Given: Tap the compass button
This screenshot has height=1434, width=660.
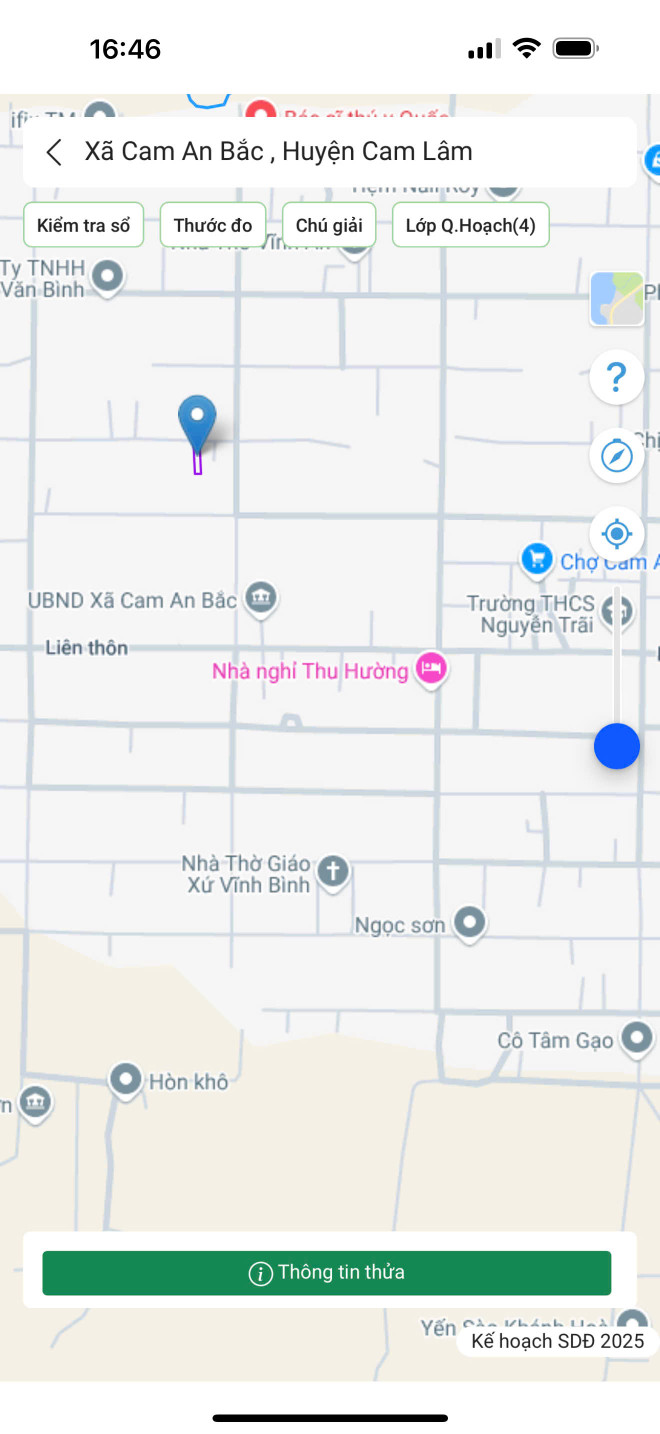Looking at the screenshot, I should pyautogui.click(x=616, y=456).
